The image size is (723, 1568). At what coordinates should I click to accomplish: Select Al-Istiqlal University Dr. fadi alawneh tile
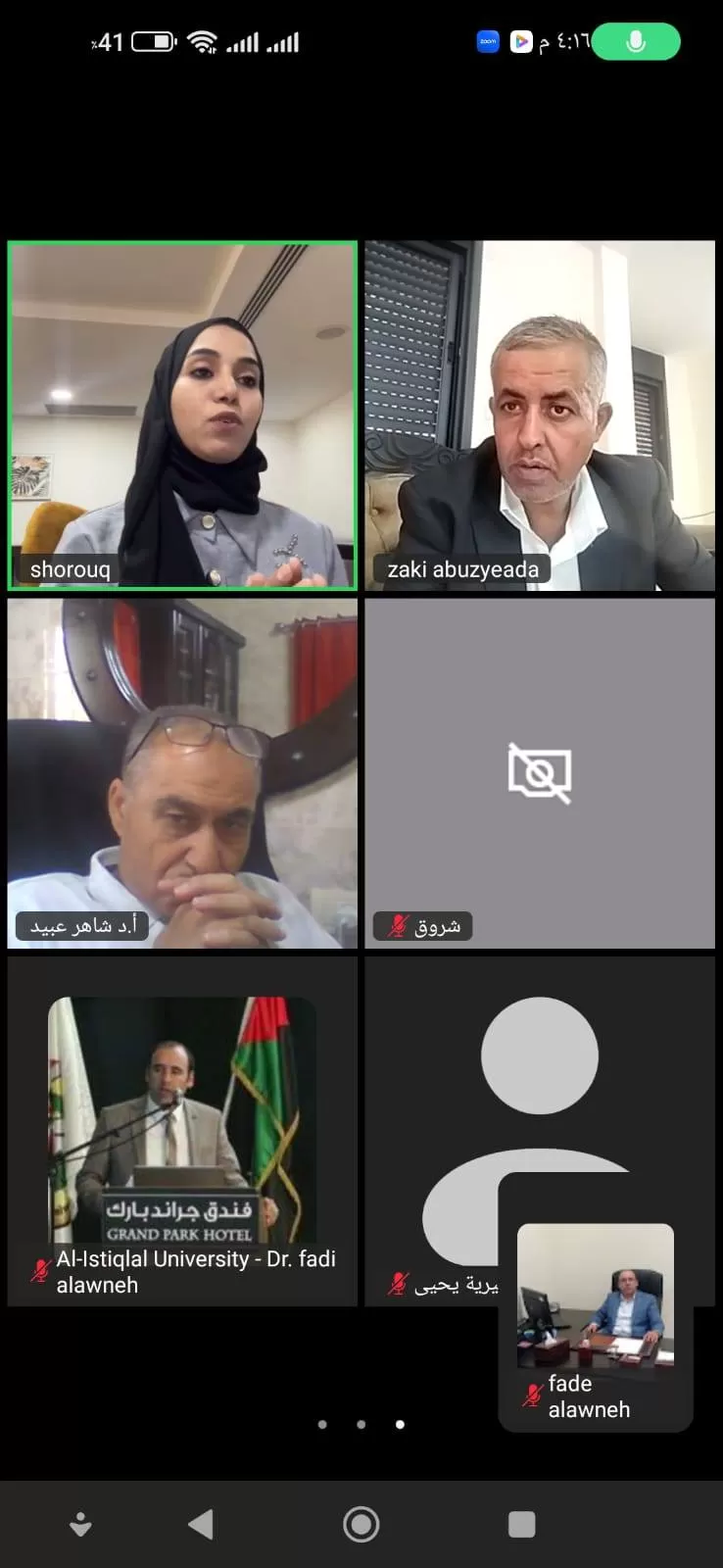coord(182,1131)
